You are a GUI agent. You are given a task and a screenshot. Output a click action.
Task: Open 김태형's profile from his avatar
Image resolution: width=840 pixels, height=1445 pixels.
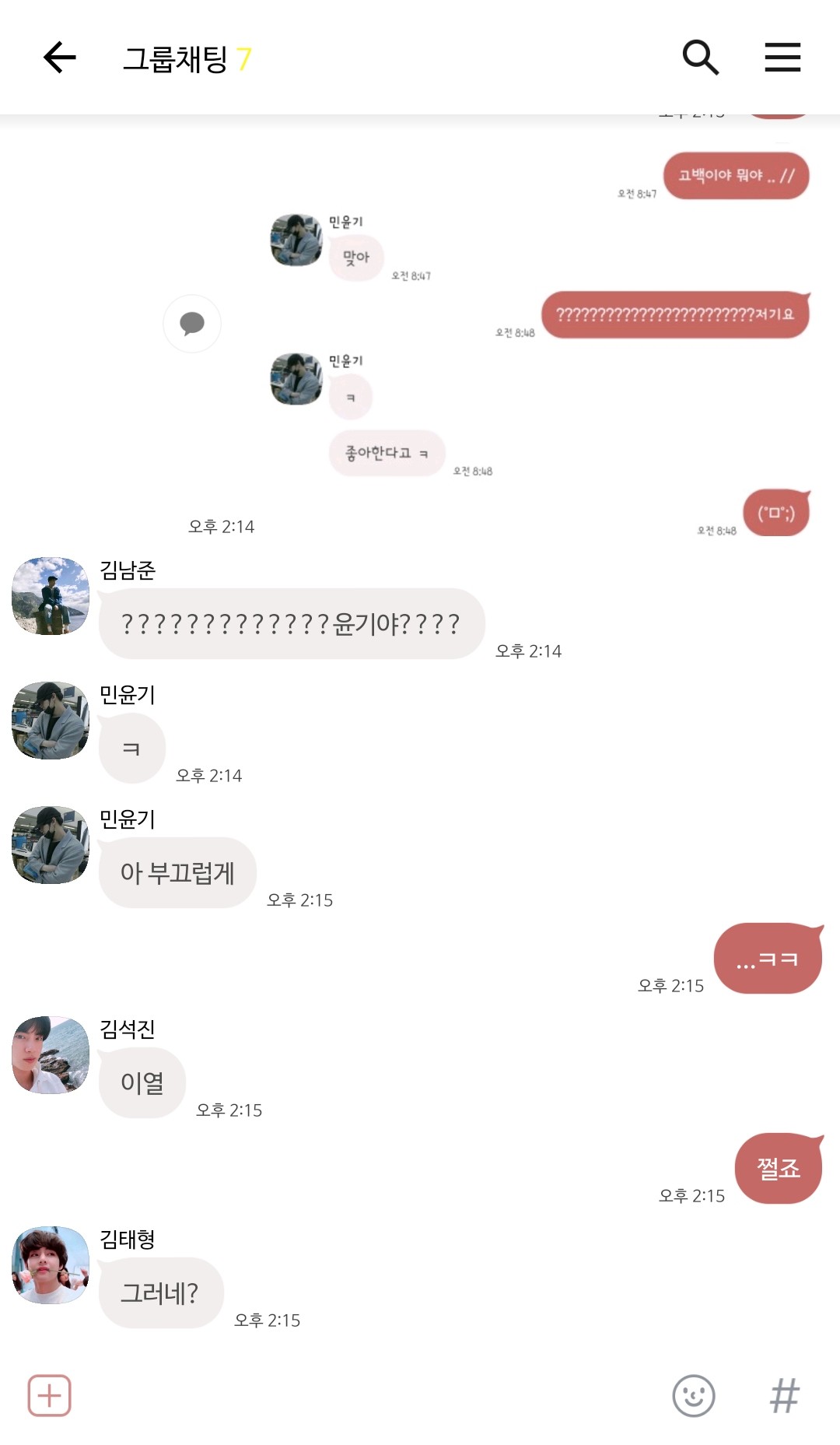pyautogui.click(x=51, y=1265)
